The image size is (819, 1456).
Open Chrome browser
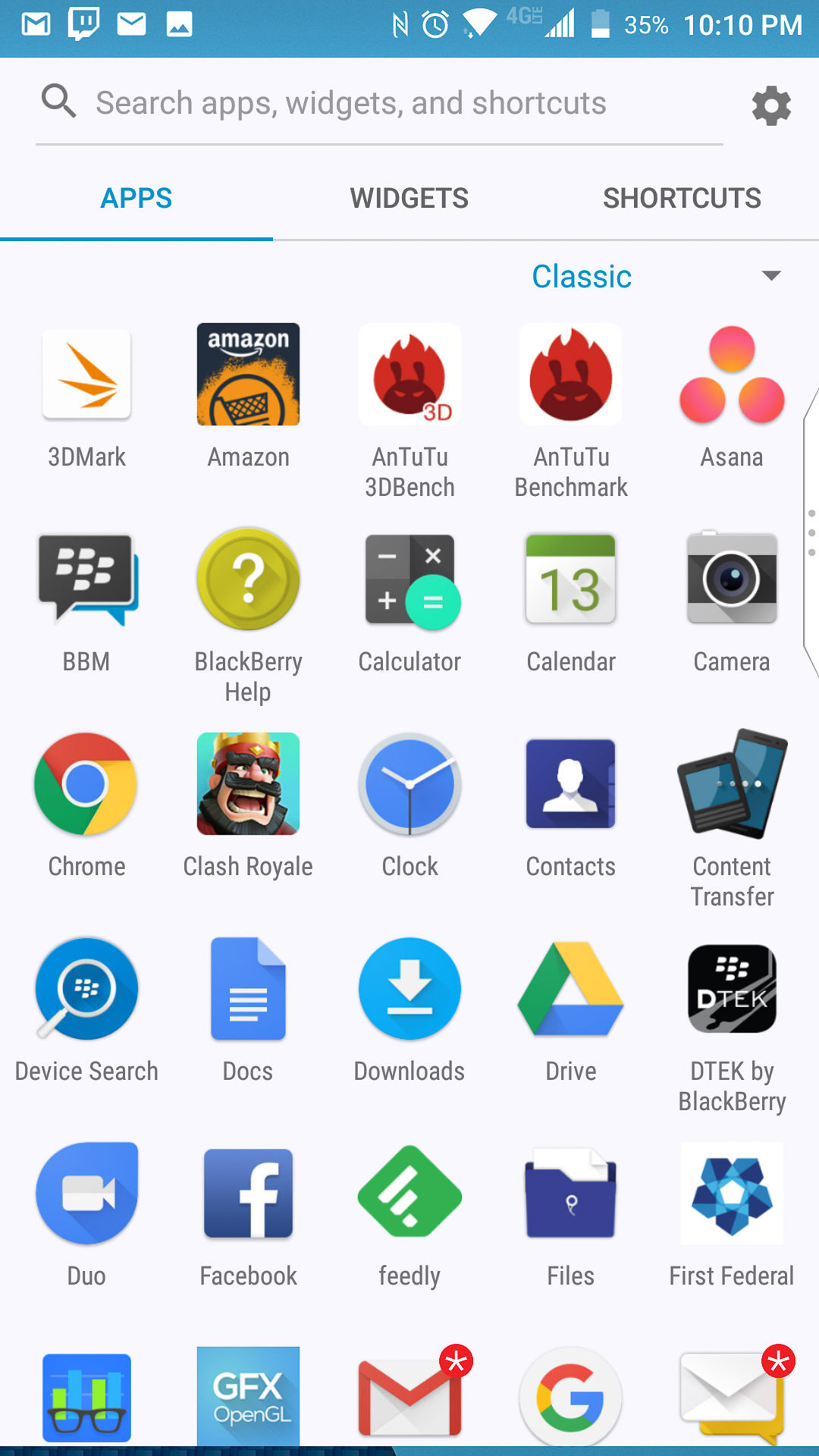point(86,785)
